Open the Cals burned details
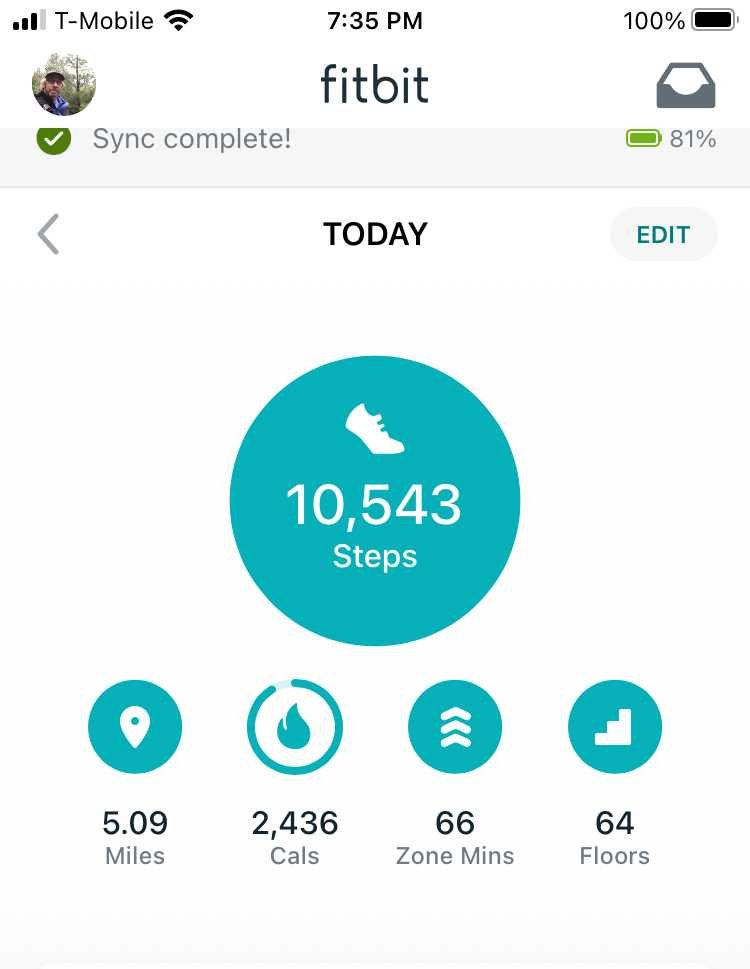 pos(295,729)
